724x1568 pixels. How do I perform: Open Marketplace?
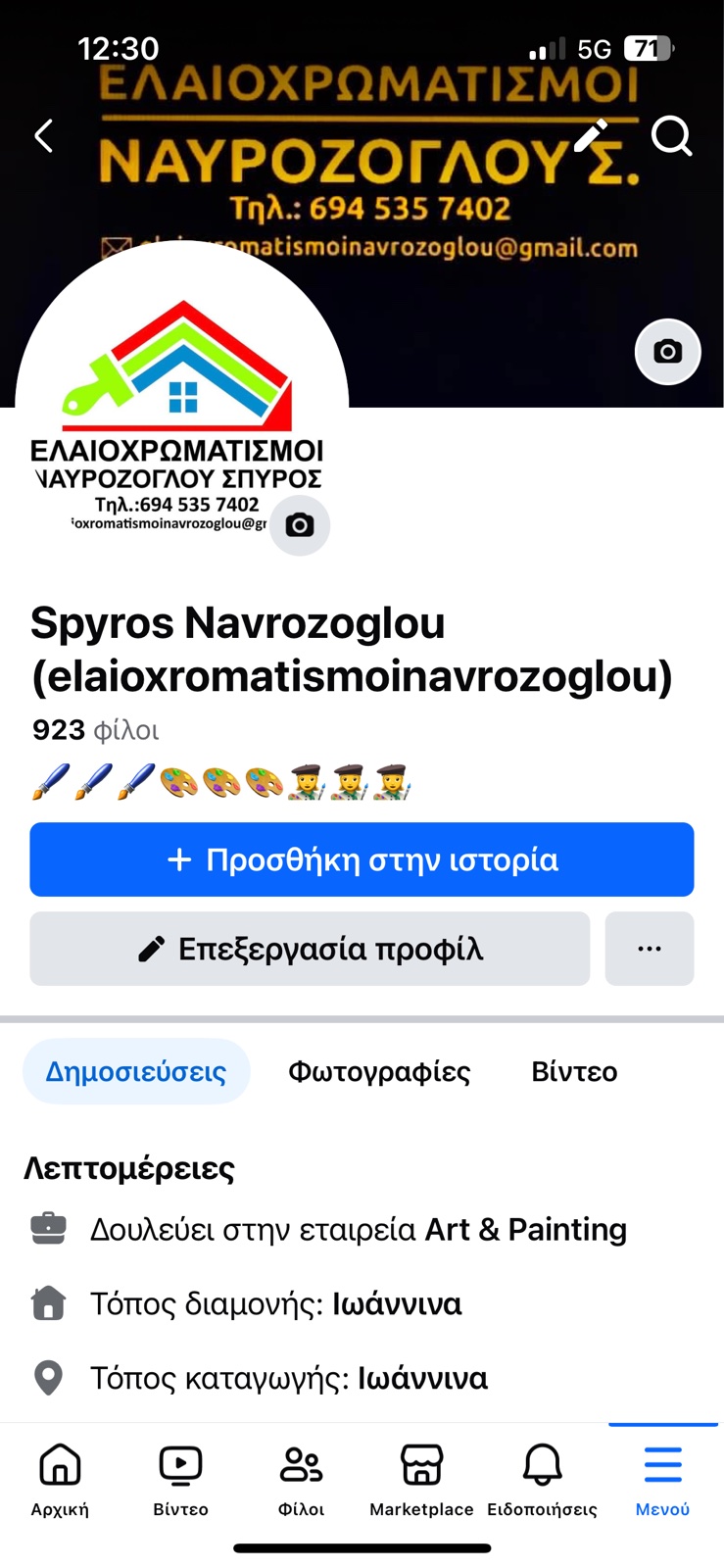point(421,1481)
